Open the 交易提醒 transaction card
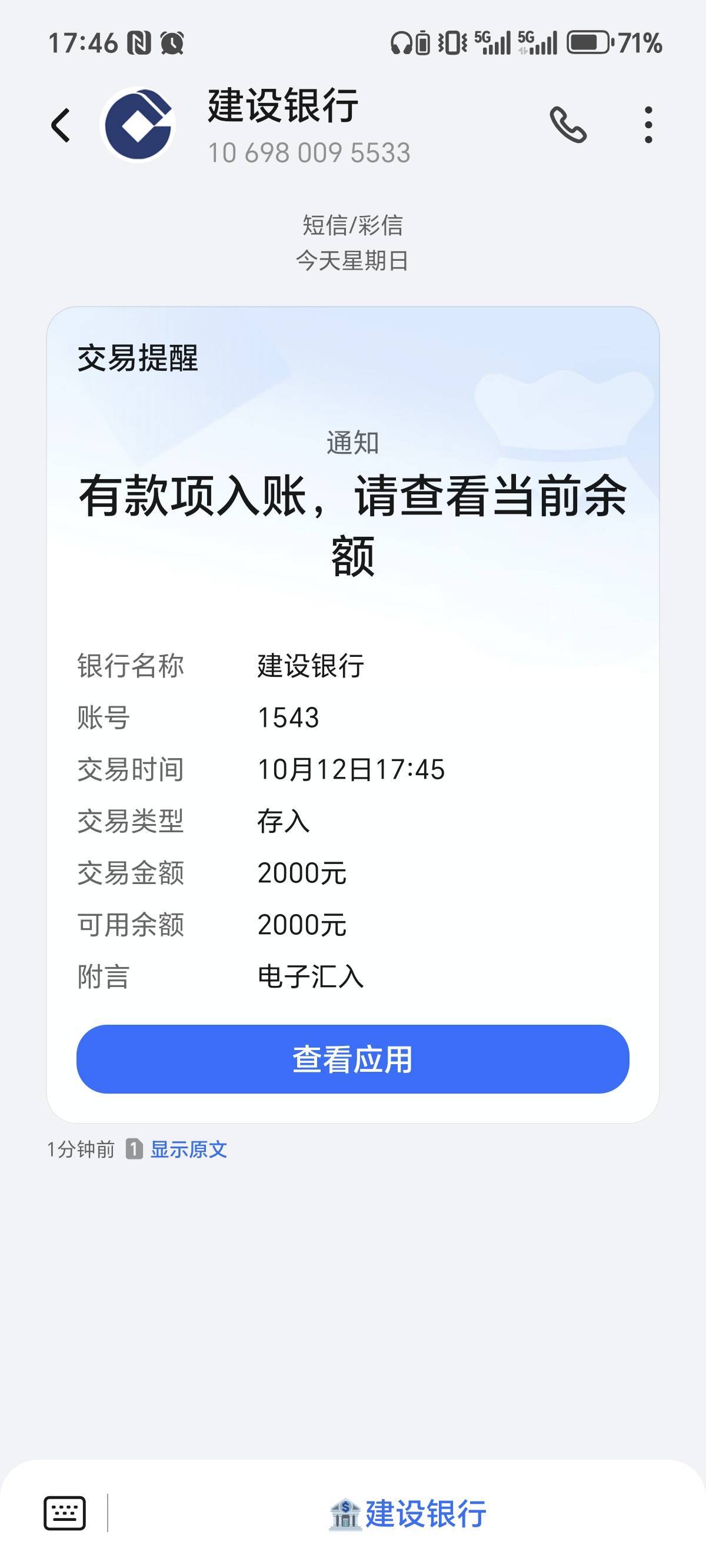Viewport: 706px width, 1568px height. [x=353, y=715]
